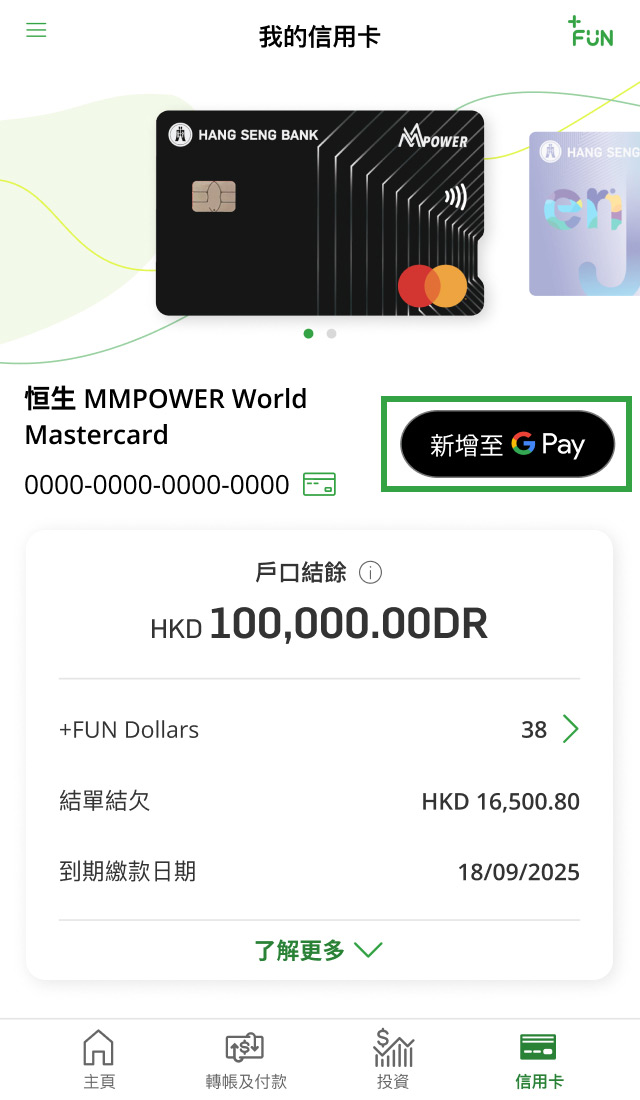The height and width of the screenshot is (1100, 640).
Task: Open the +FUN rewards icon
Action: point(591,32)
